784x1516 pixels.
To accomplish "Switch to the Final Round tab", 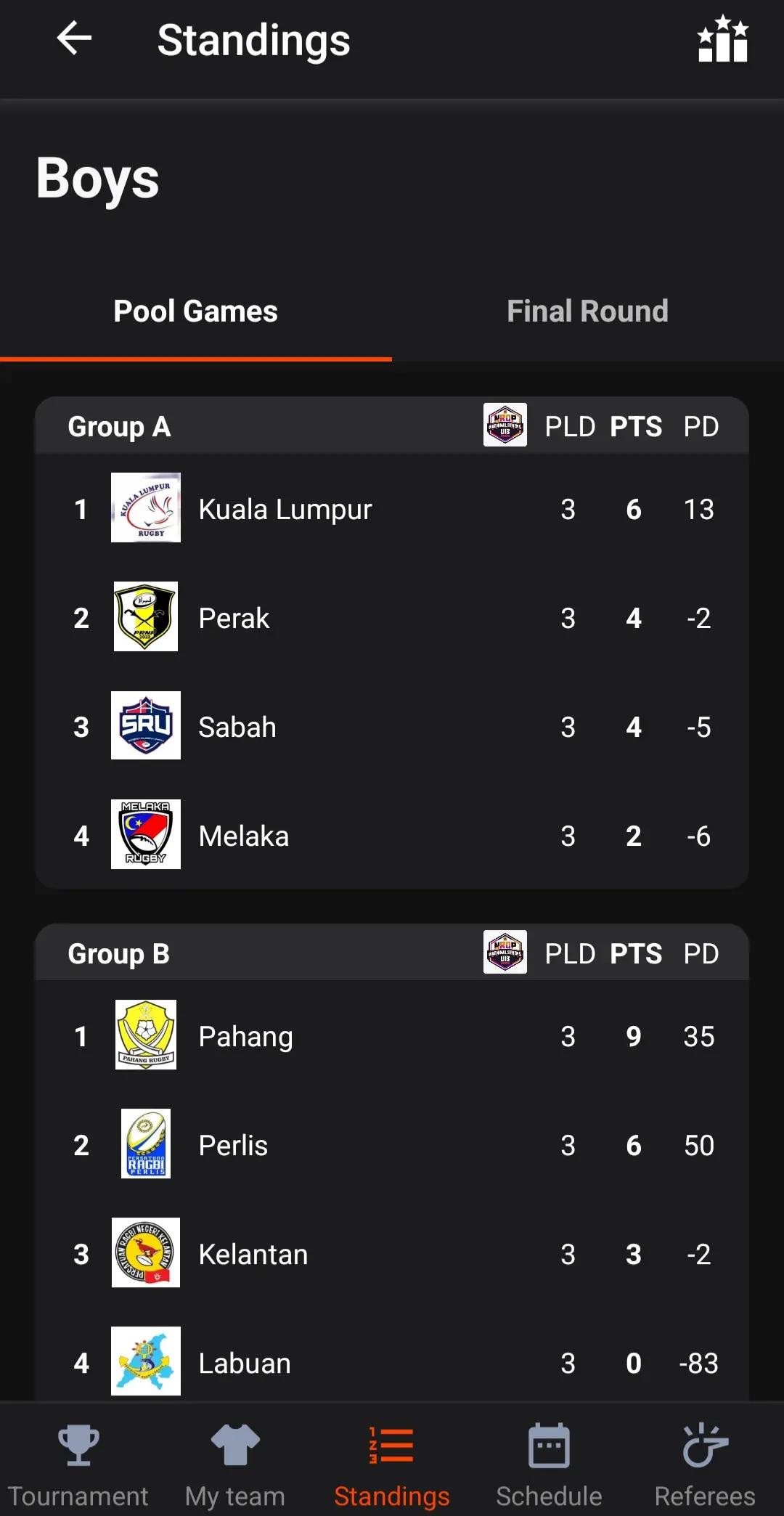I will pos(587,311).
